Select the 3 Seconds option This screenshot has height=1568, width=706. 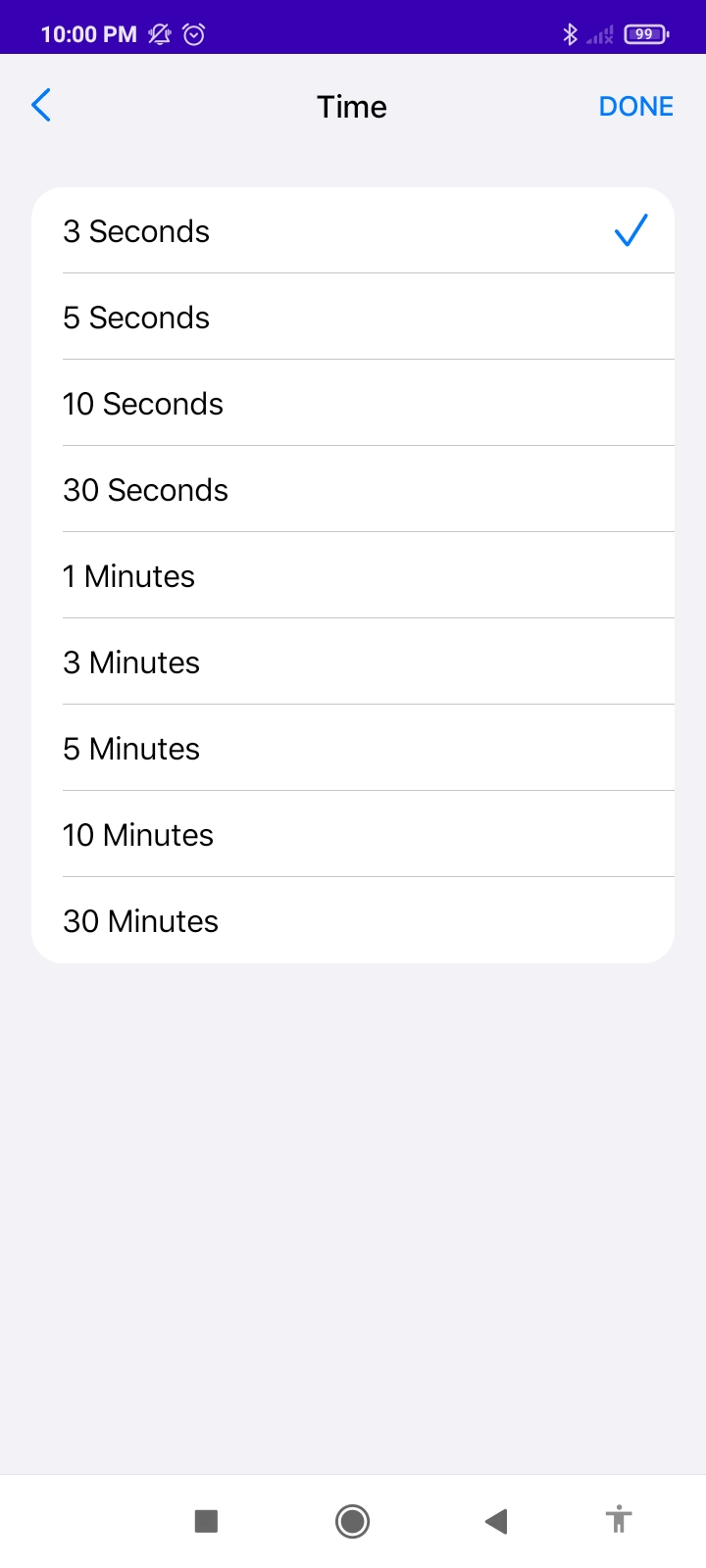click(x=353, y=230)
